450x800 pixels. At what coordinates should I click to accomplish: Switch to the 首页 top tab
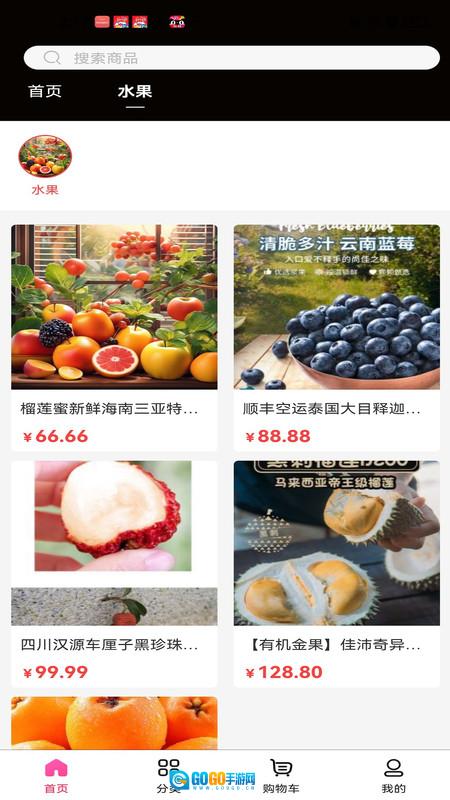(x=45, y=91)
